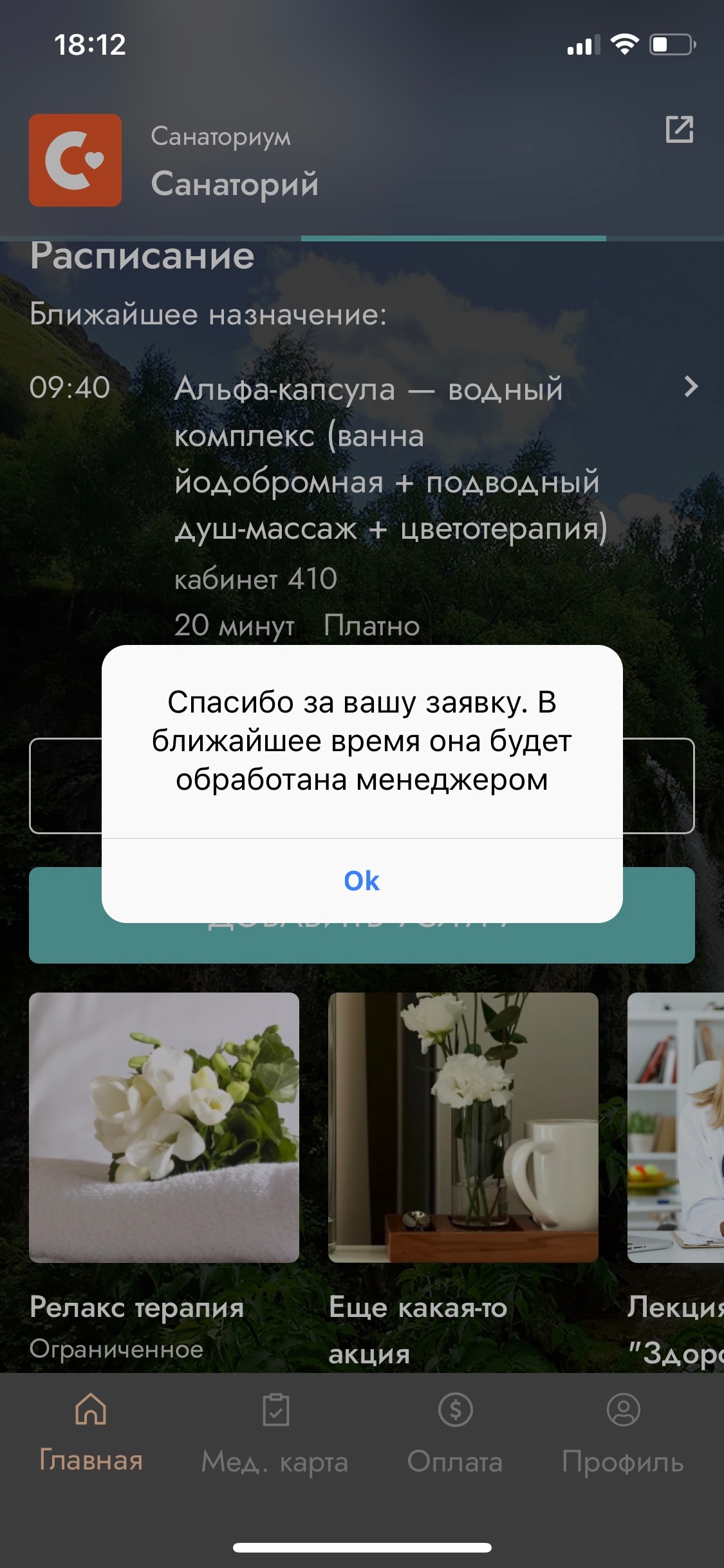Image resolution: width=724 pixels, height=1568 pixels.
Task: Open the Релакс терапия card
Action: (x=164, y=1127)
